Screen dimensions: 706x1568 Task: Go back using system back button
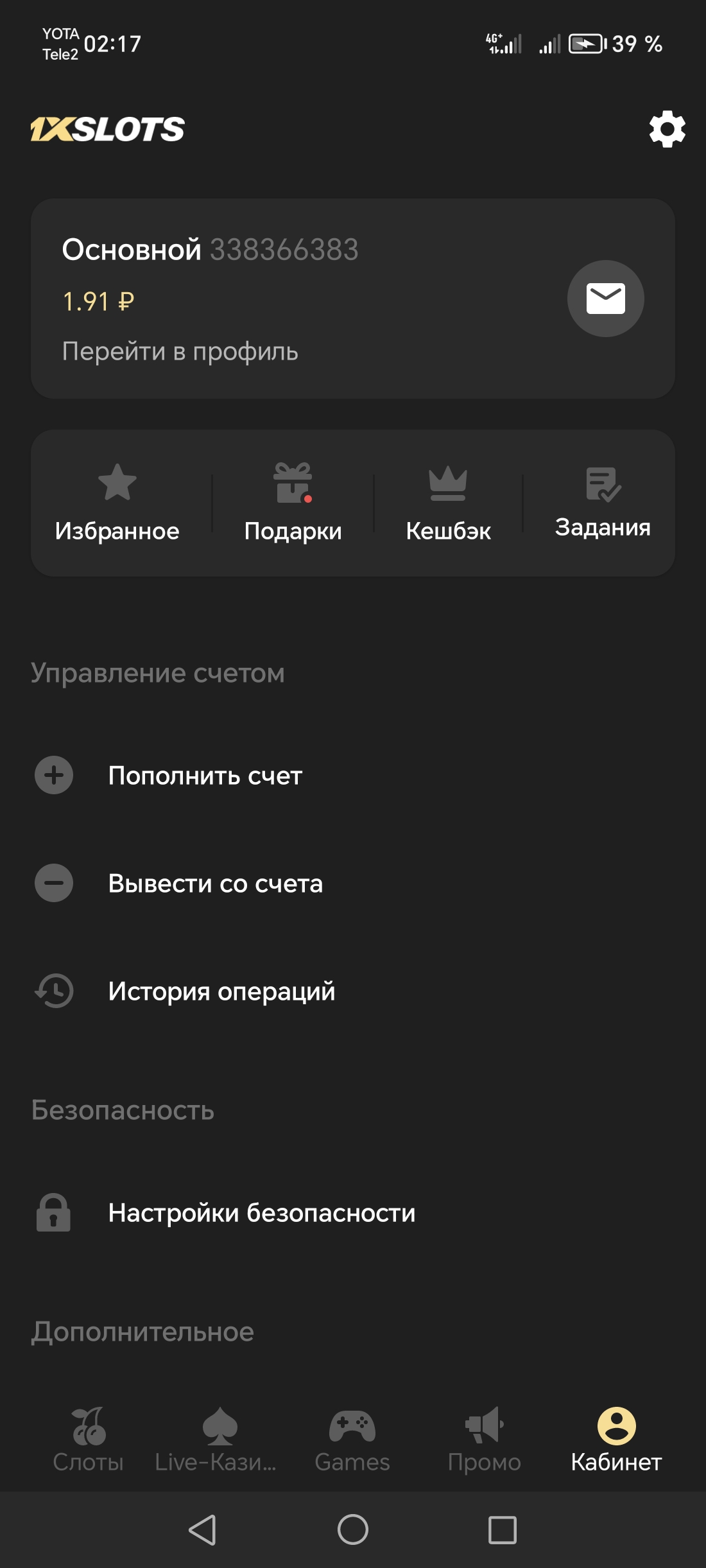pyautogui.click(x=203, y=1529)
